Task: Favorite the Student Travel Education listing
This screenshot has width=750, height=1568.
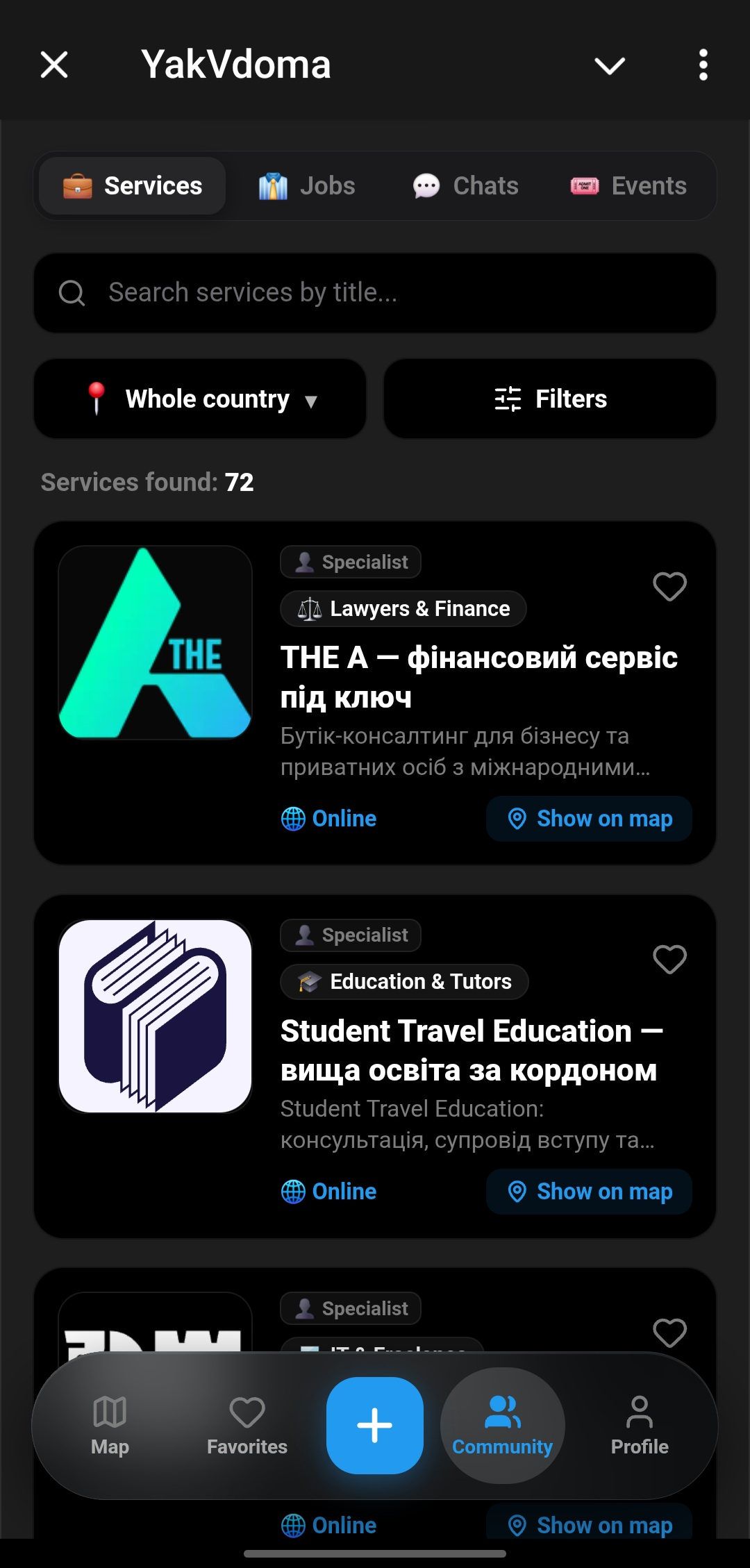Action: [x=669, y=960]
